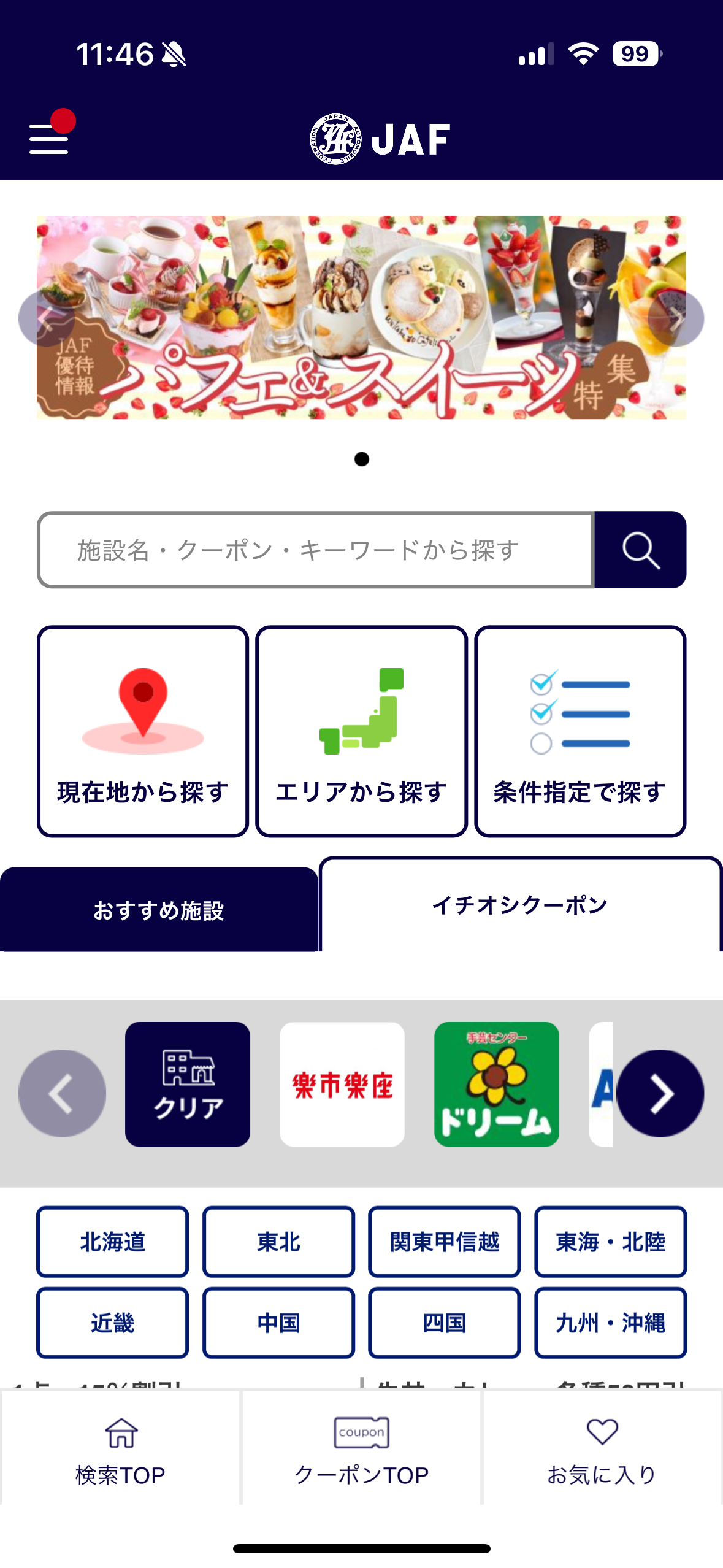Screen dimensions: 723x1568
Task: Open the パフェ&スイーツ特集 banner
Action: pyautogui.click(x=361, y=317)
